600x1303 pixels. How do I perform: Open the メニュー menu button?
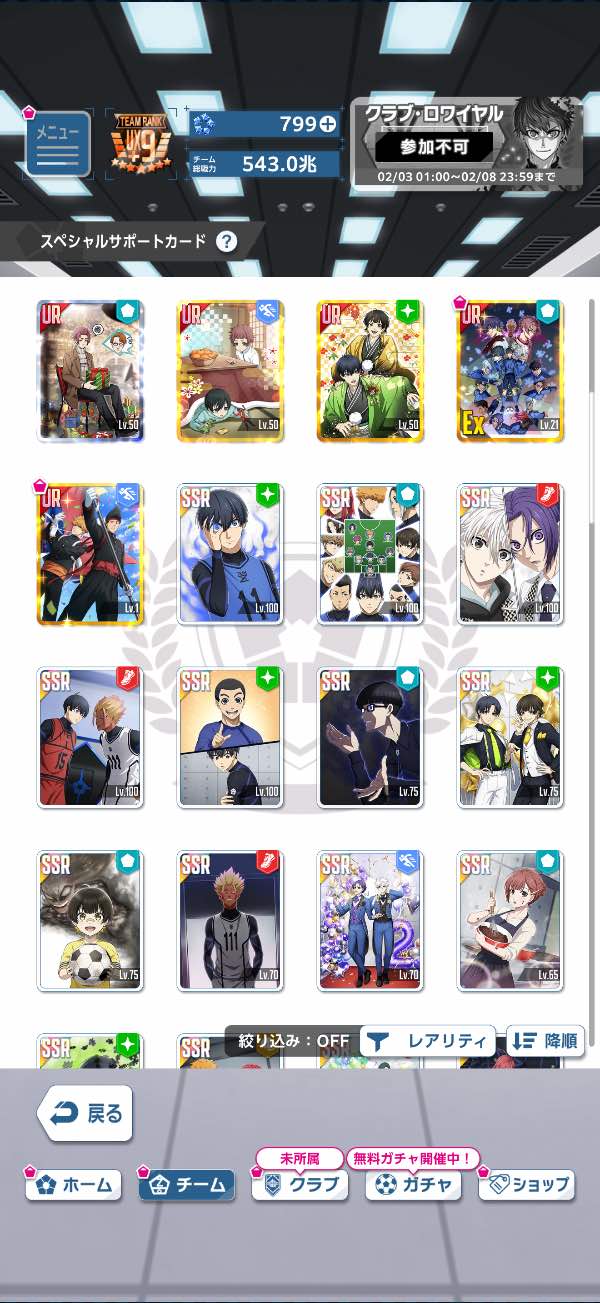click(x=57, y=145)
